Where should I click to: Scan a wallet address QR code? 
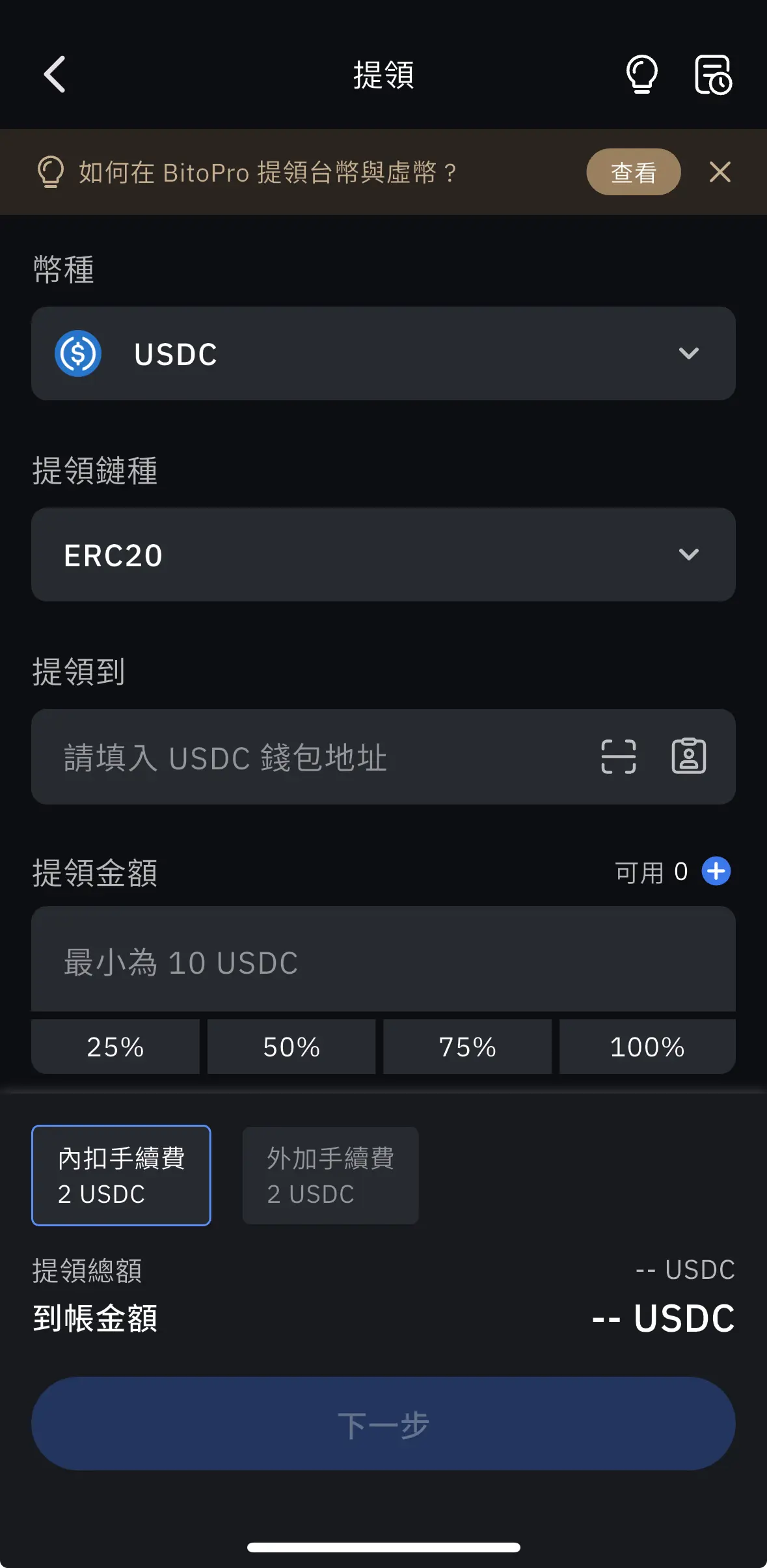pyautogui.click(x=618, y=756)
